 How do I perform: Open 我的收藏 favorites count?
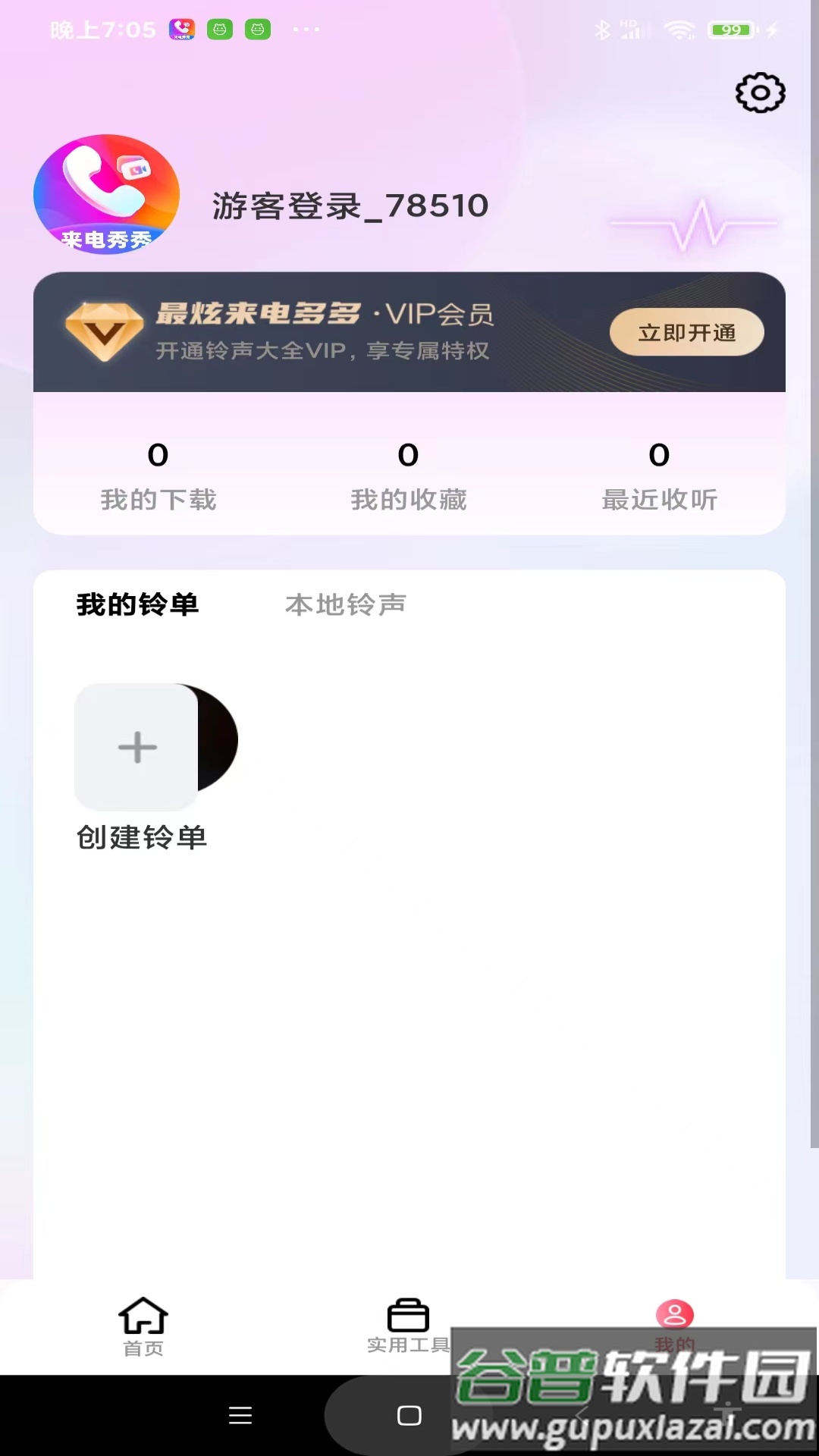pos(409,474)
